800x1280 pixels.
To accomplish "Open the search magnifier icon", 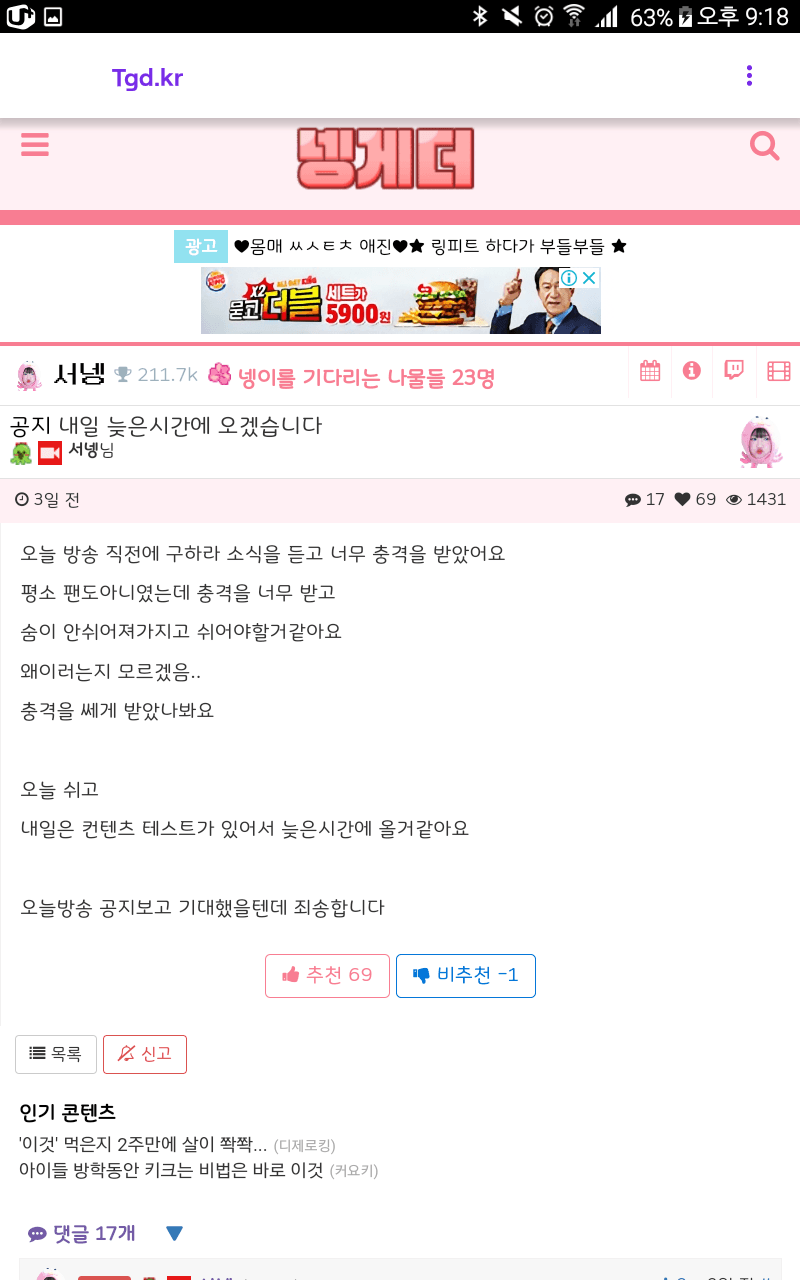I will coord(764,147).
